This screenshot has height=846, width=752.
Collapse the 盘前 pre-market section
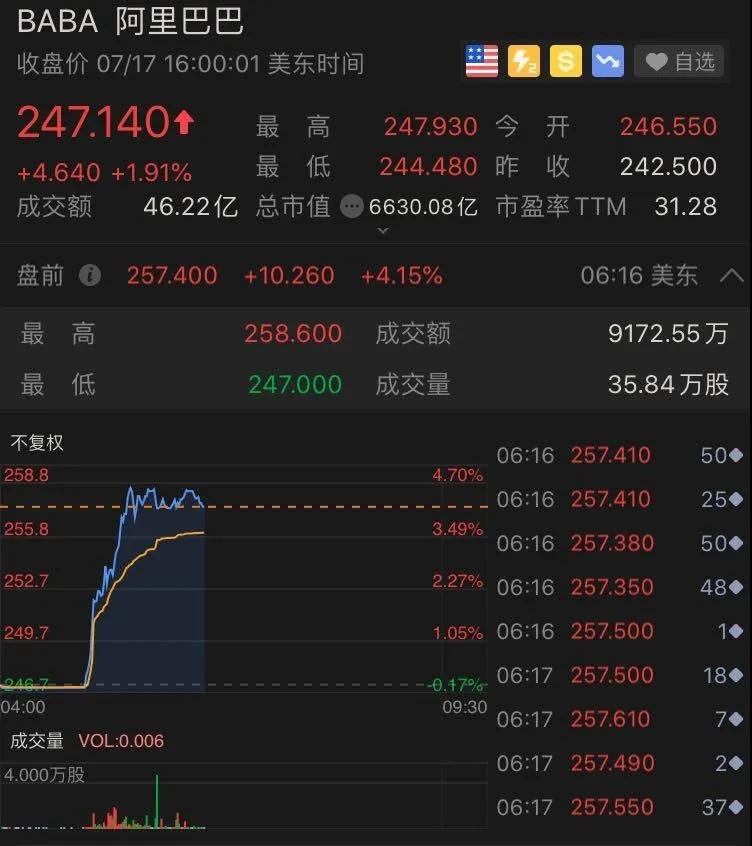coord(731,275)
